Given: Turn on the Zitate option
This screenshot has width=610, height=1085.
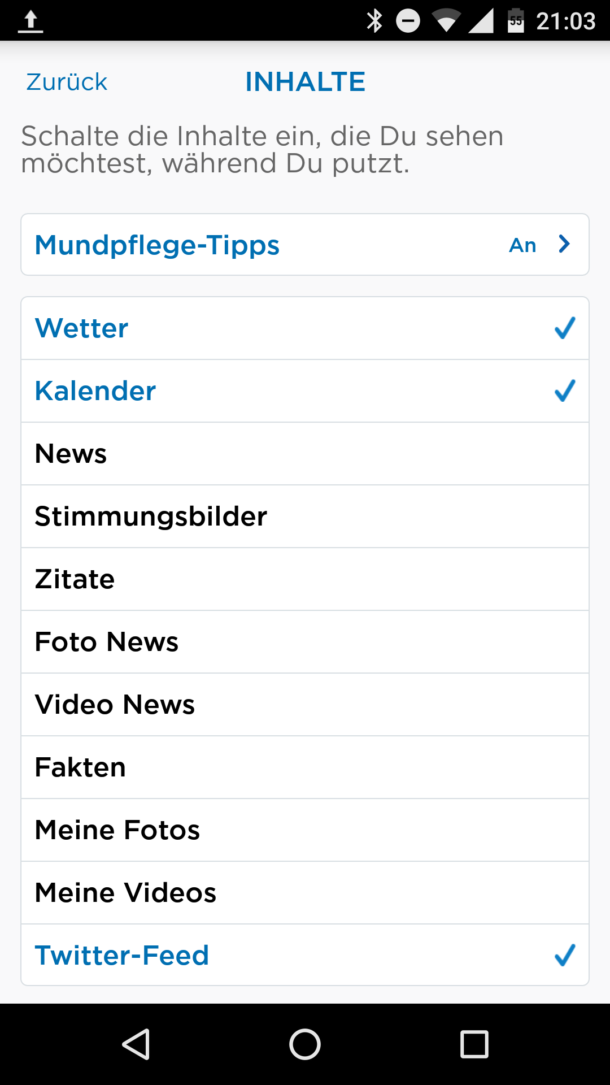Looking at the screenshot, I should coord(304,579).
